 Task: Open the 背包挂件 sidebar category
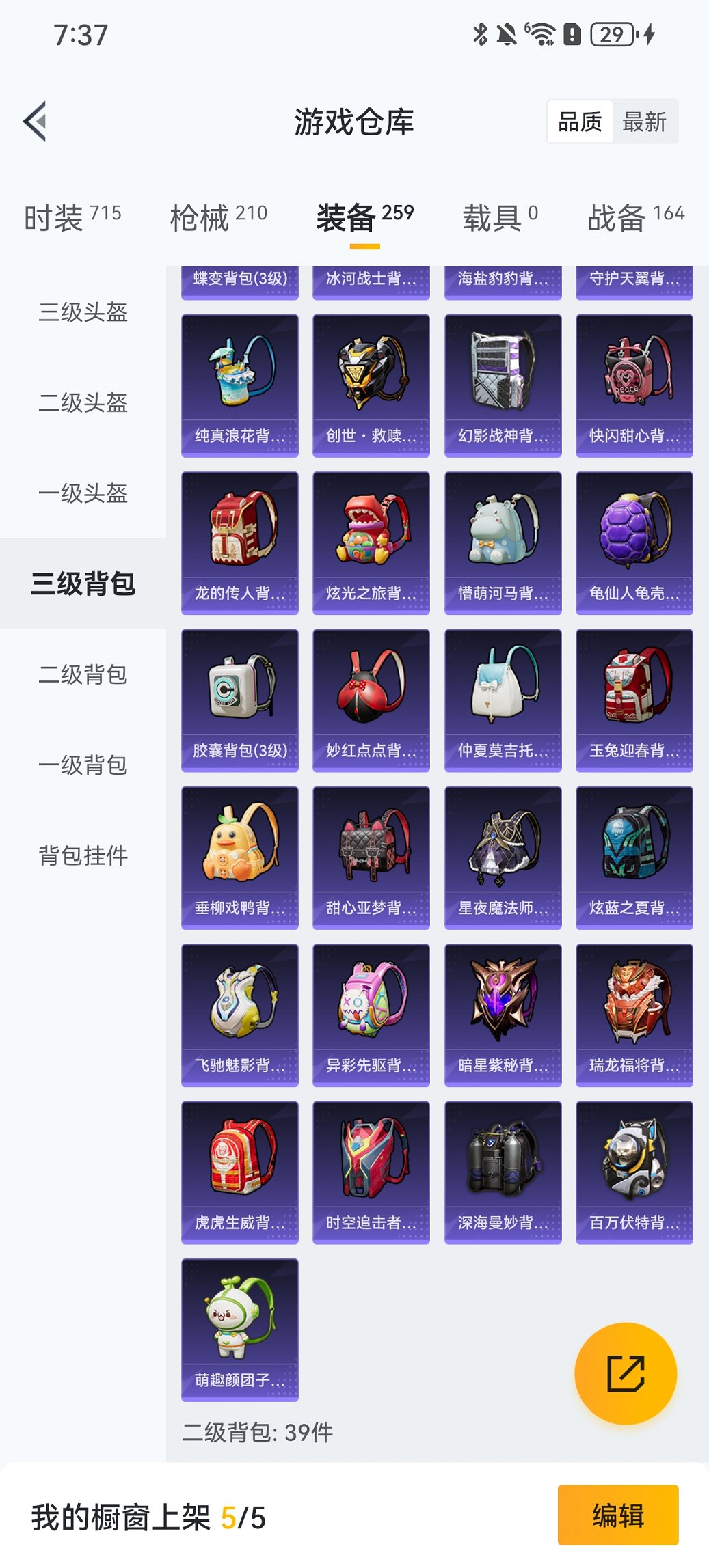pyautogui.click(x=82, y=854)
